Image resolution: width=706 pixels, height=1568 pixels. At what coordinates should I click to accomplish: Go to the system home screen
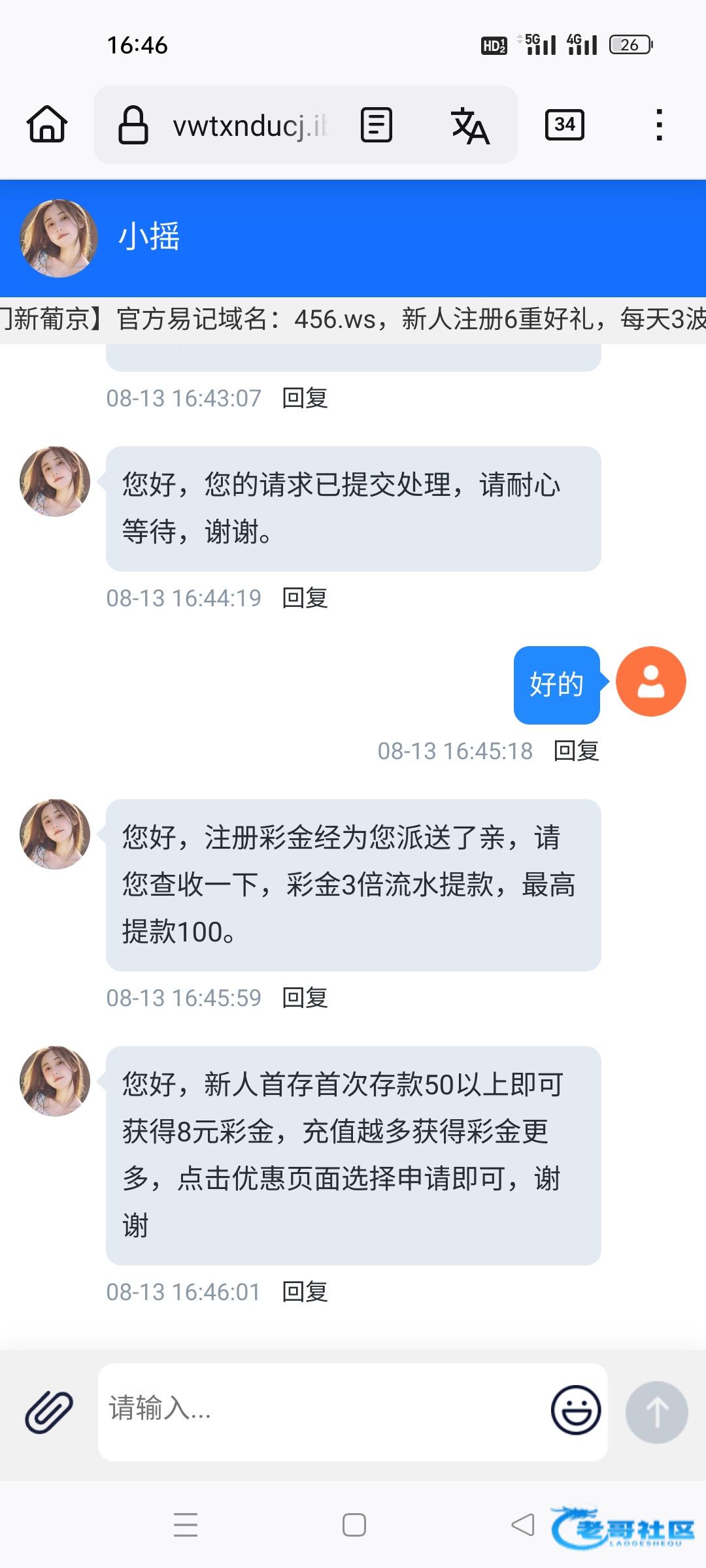coord(354,1525)
